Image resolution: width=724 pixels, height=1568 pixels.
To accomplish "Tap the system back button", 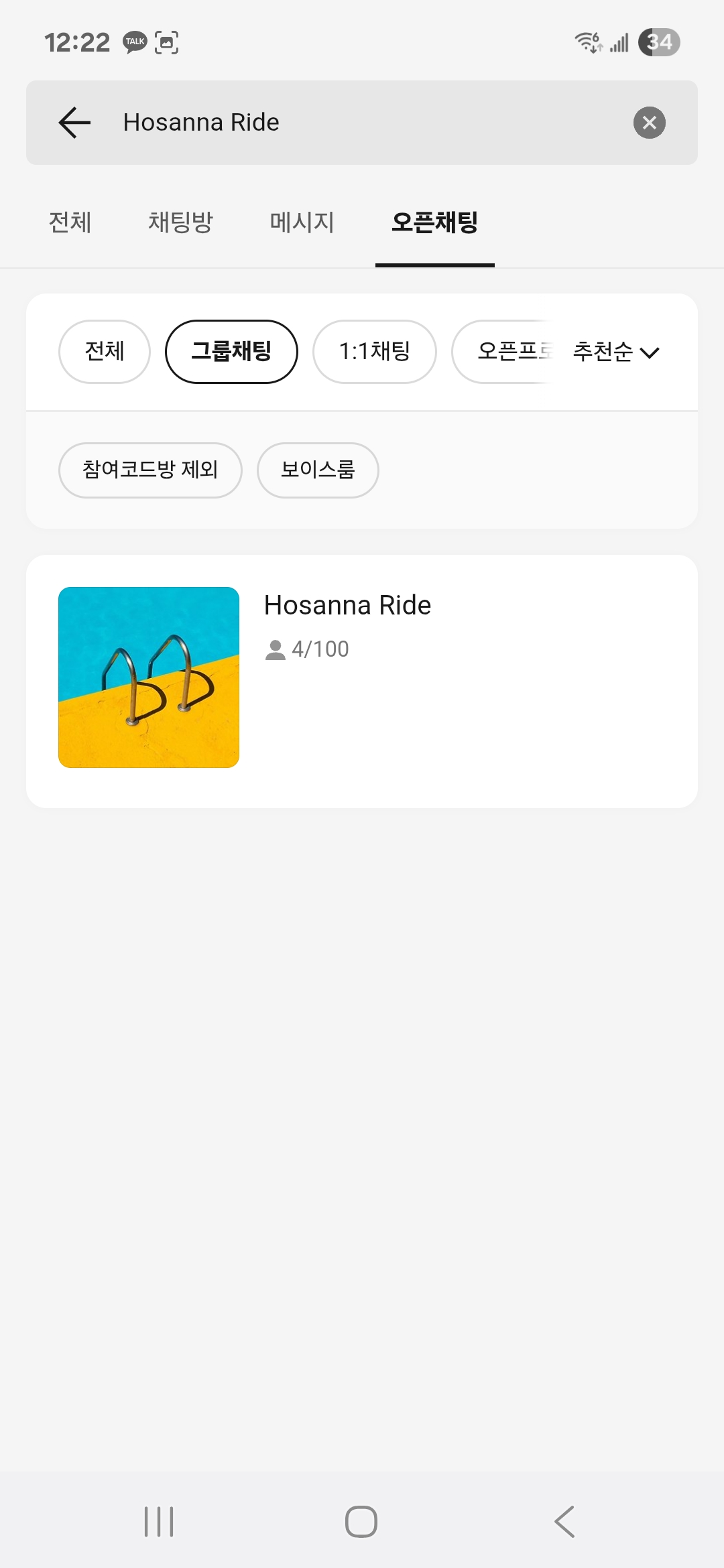I will tap(564, 1522).
